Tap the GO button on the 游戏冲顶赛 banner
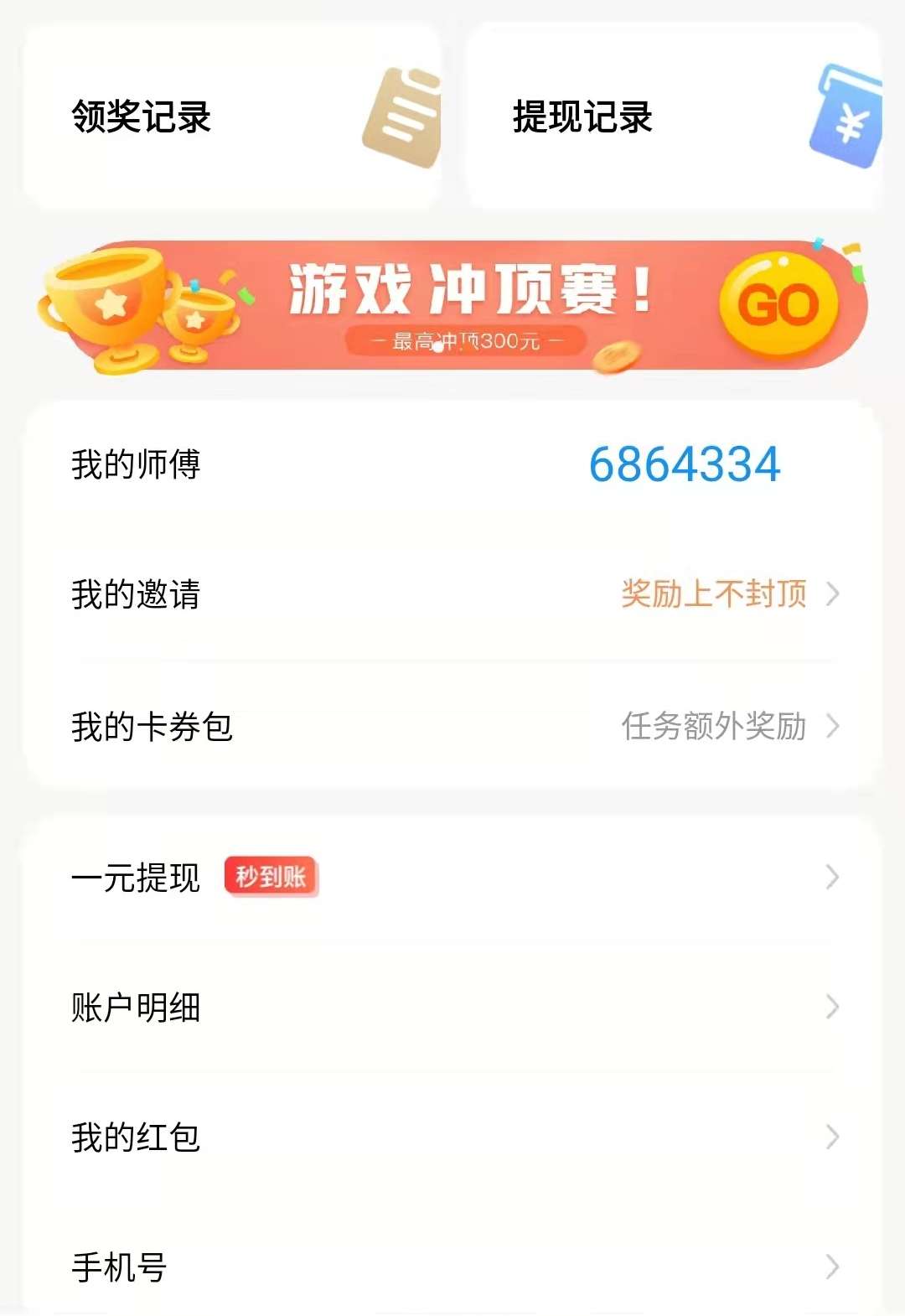Viewport: 905px width, 1316px height. (x=778, y=305)
